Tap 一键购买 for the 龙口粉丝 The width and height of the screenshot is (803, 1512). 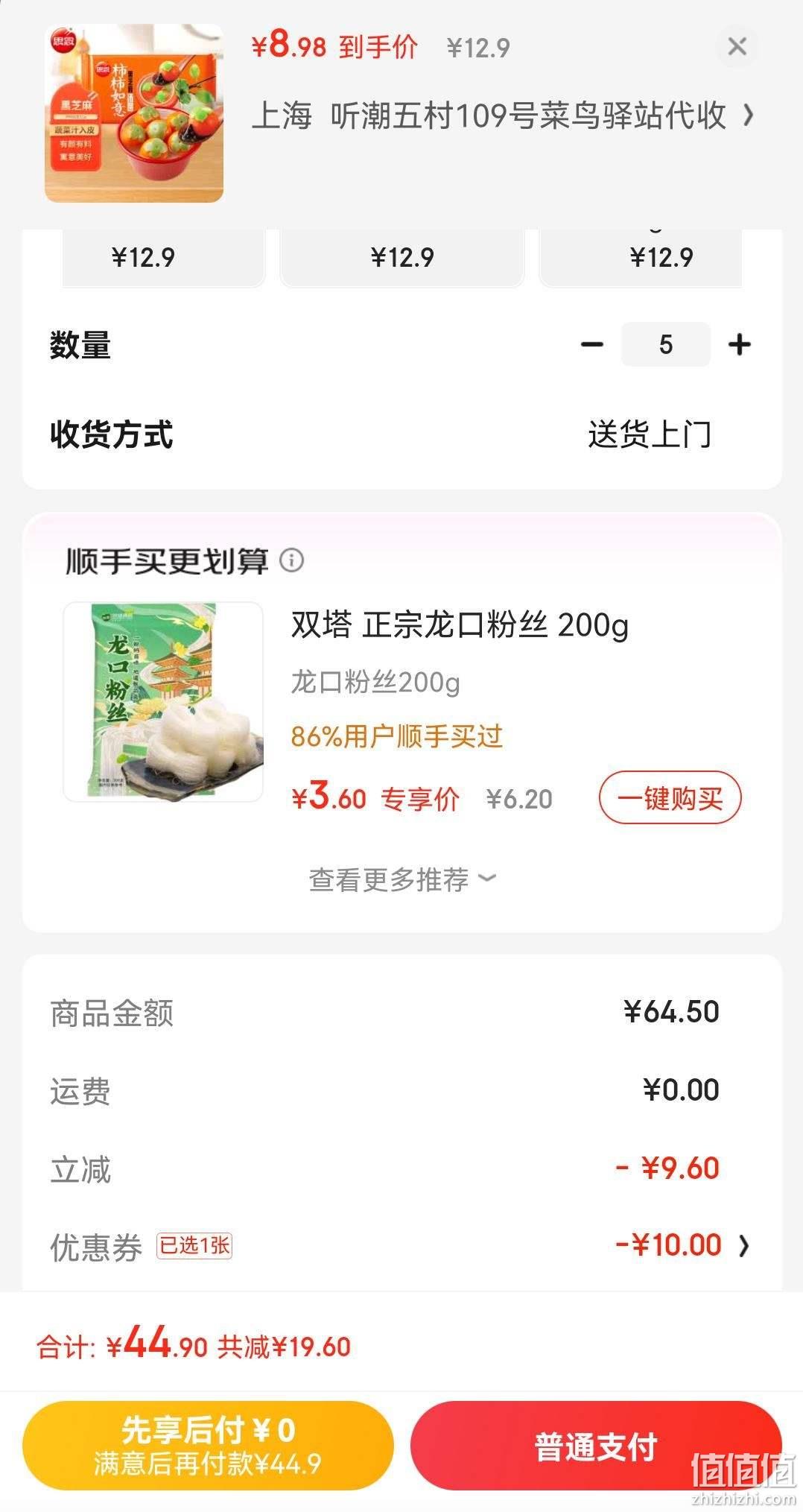pyautogui.click(x=670, y=798)
